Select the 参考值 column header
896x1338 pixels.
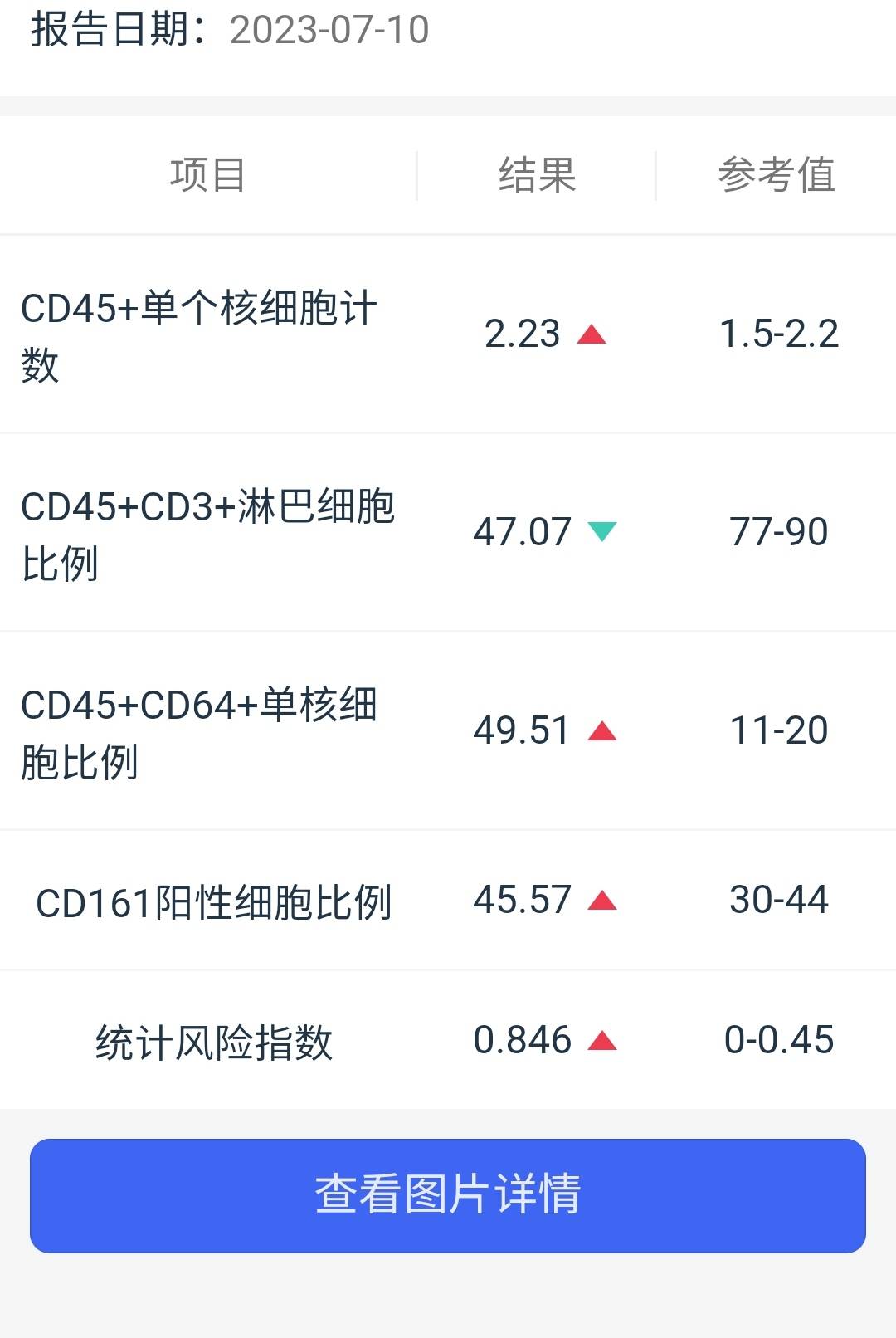coord(777,173)
